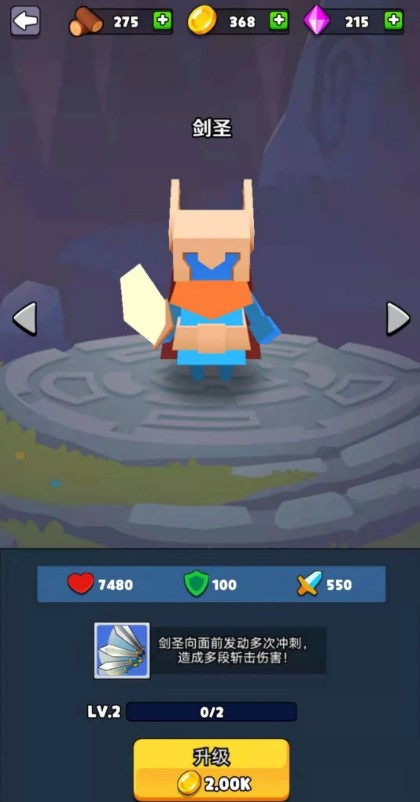The width and height of the screenshot is (420, 802).
Task: Add more gold coins with the plus button
Action: tap(279, 21)
